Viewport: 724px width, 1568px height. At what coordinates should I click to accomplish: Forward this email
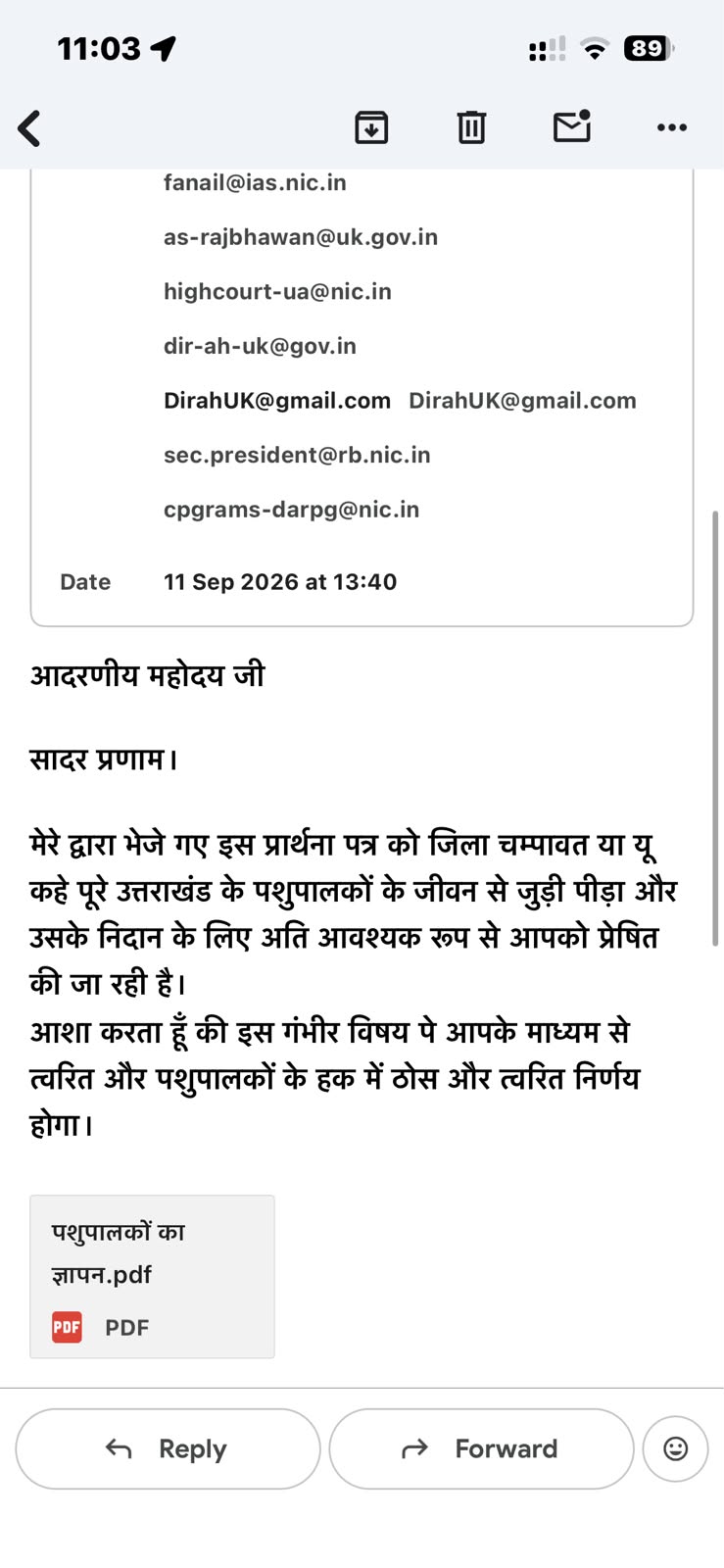[x=481, y=1448]
